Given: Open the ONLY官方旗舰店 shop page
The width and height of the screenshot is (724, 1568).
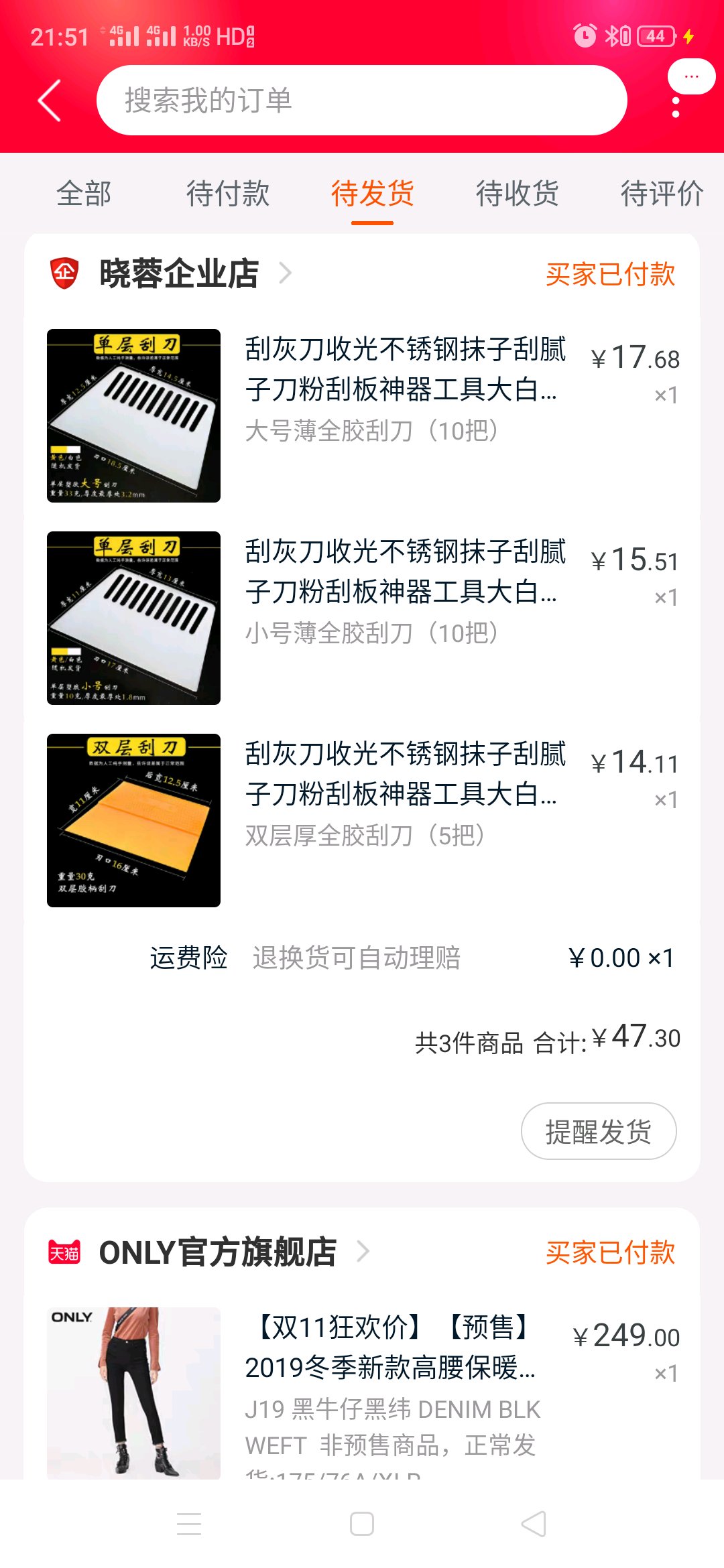Looking at the screenshot, I should (218, 1252).
